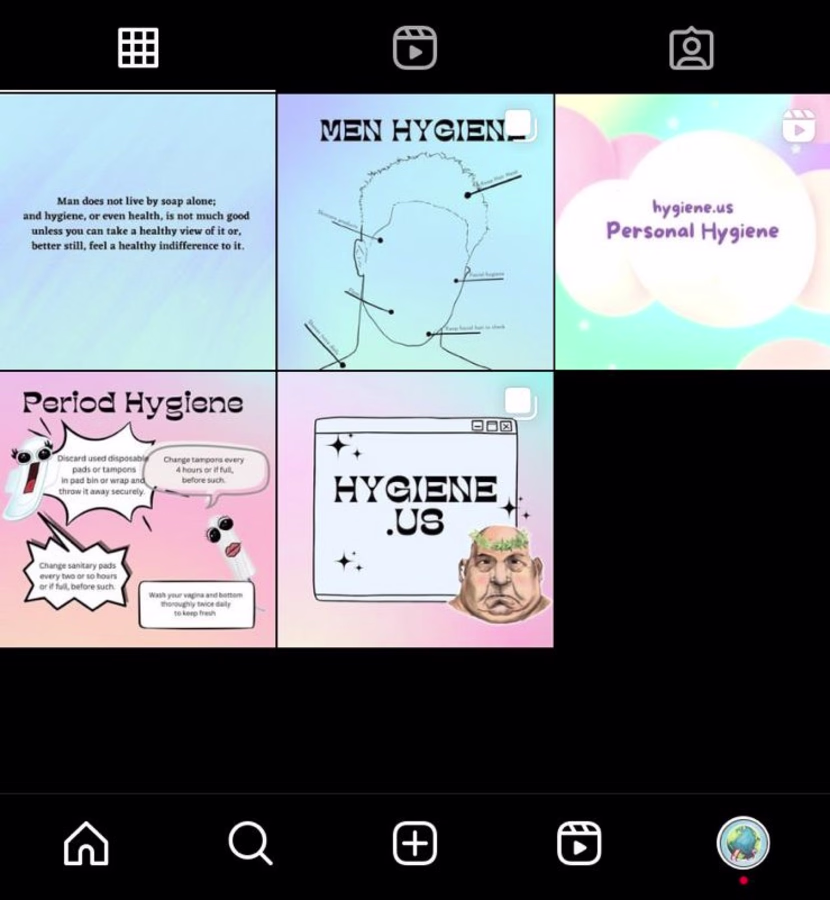Viewport: 830px width, 900px height.
Task: Create a new post
Action: (414, 844)
